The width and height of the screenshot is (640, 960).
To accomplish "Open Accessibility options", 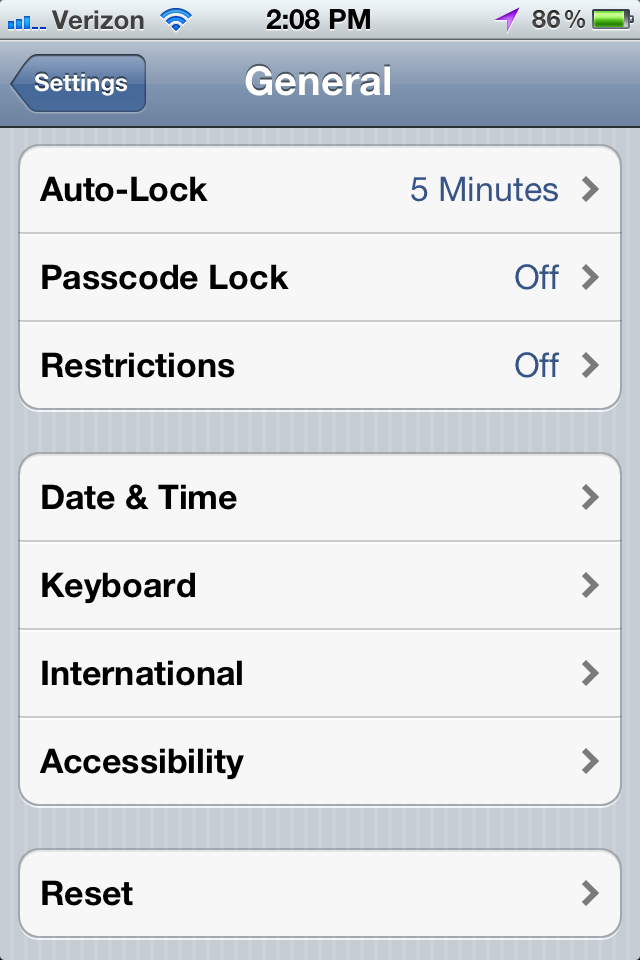I will pyautogui.click(x=320, y=761).
